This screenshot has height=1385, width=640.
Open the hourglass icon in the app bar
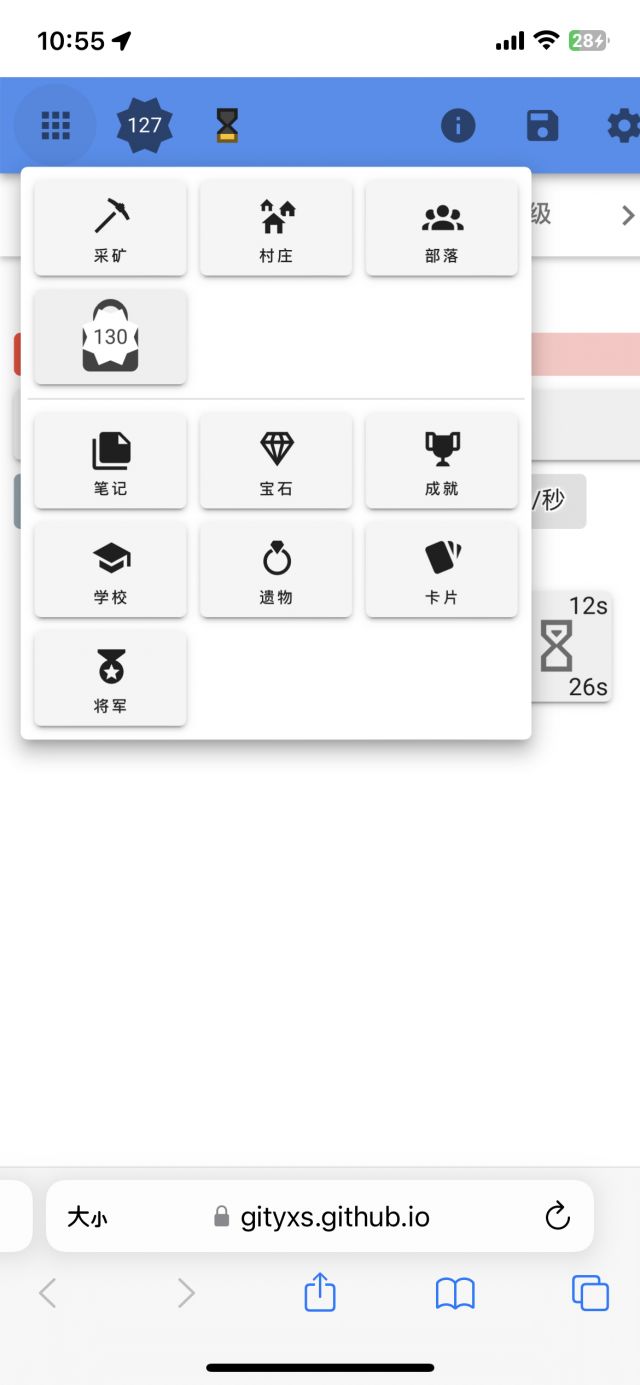click(x=228, y=126)
